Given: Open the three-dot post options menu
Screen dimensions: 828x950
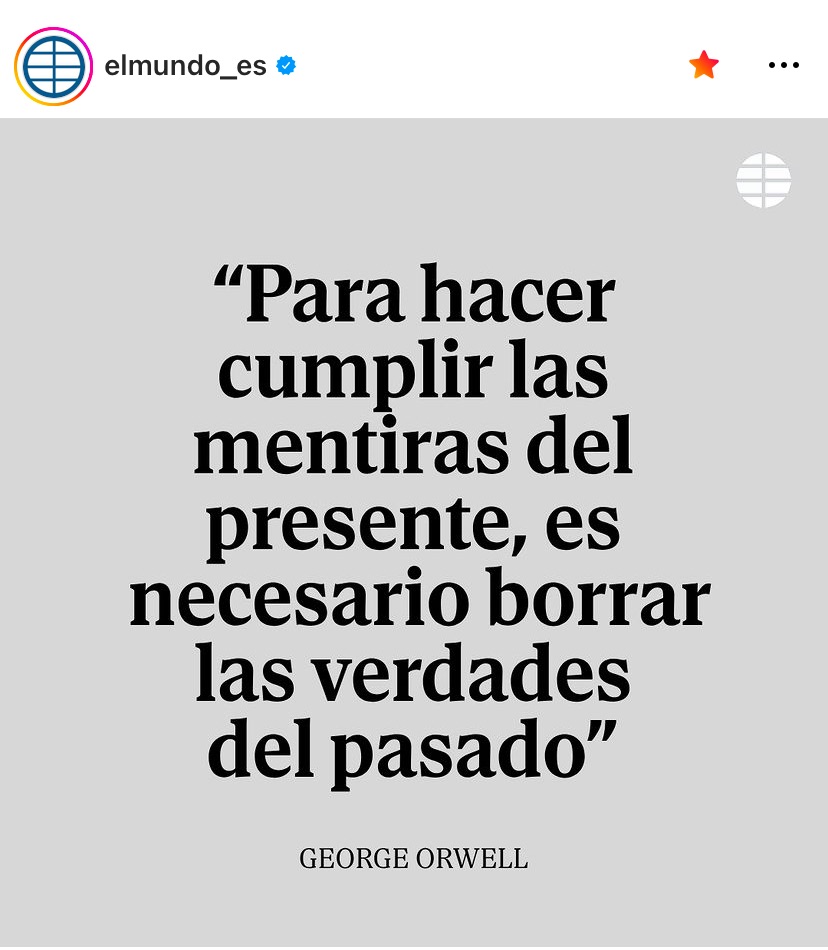Looking at the screenshot, I should (784, 66).
